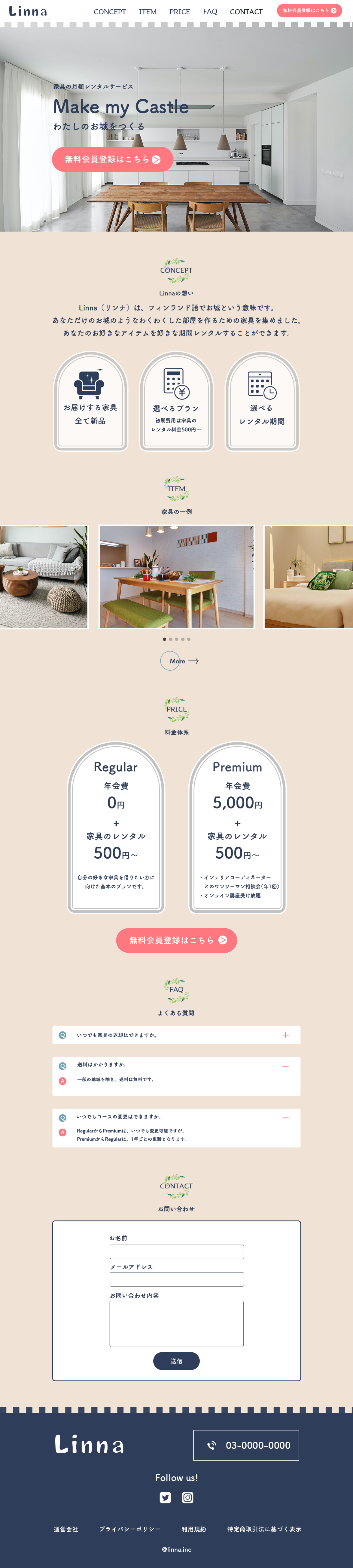Viewport: 353px width, 1568px height.
Task: Tap 無料会員登録はこちら below the price plans
Action: pyautogui.click(x=176, y=941)
